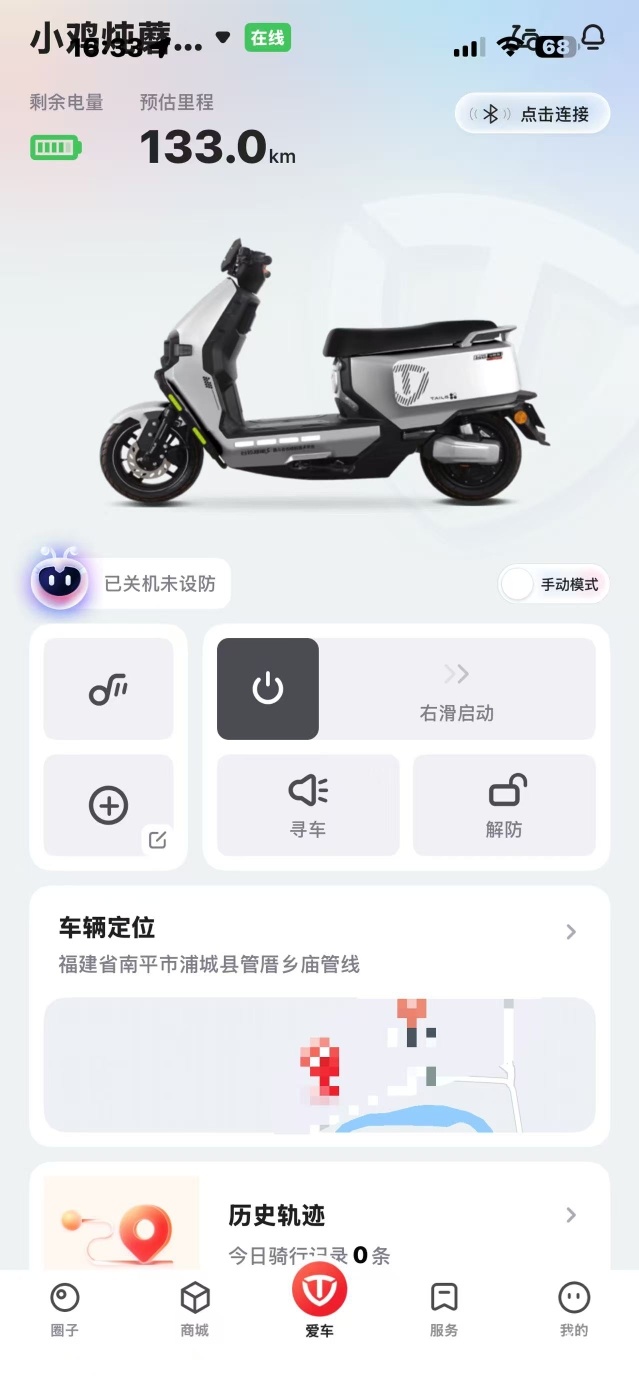Open the vehicle name dropdown

[222, 38]
